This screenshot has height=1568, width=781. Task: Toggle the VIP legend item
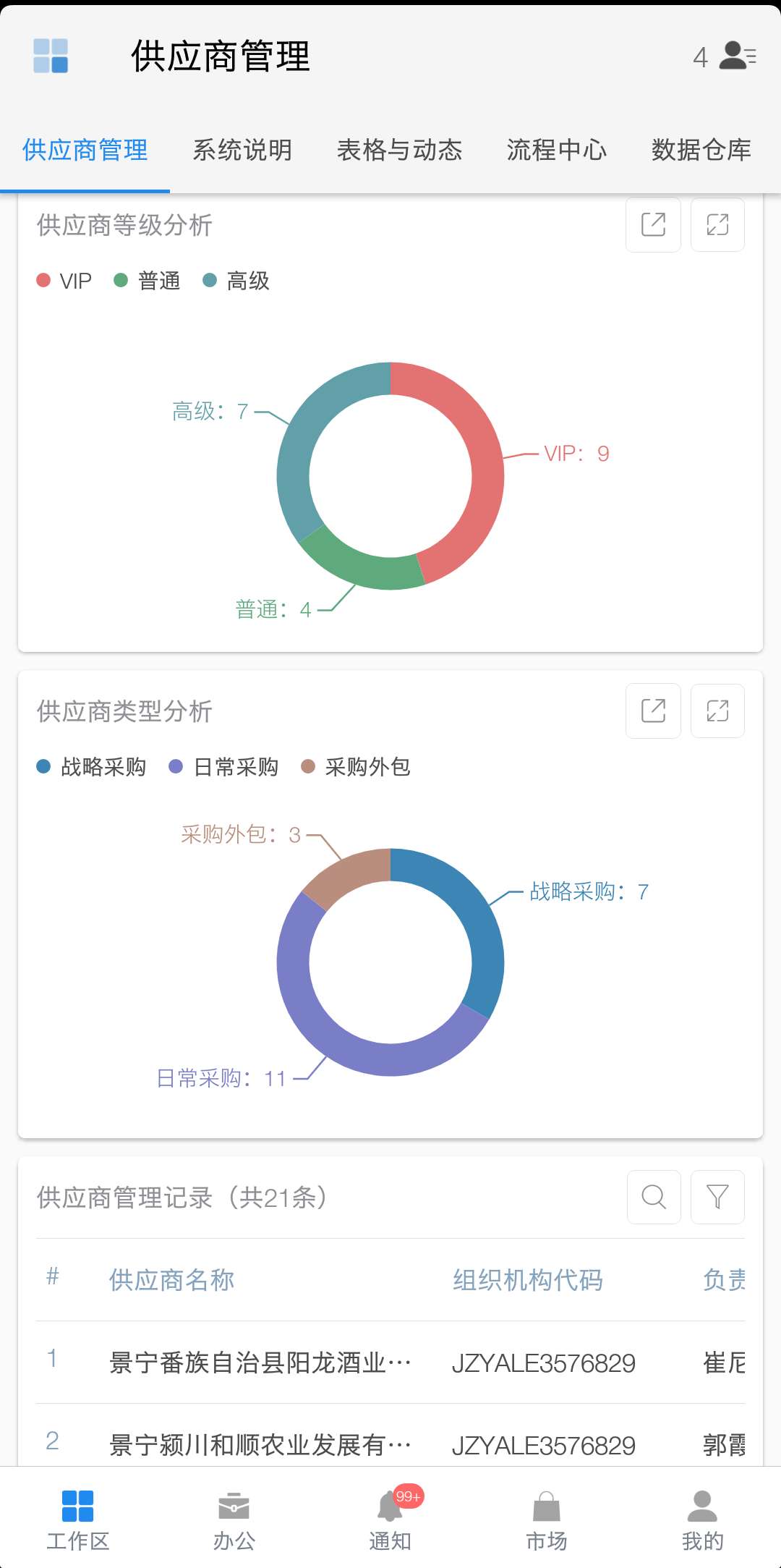(64, 281)
